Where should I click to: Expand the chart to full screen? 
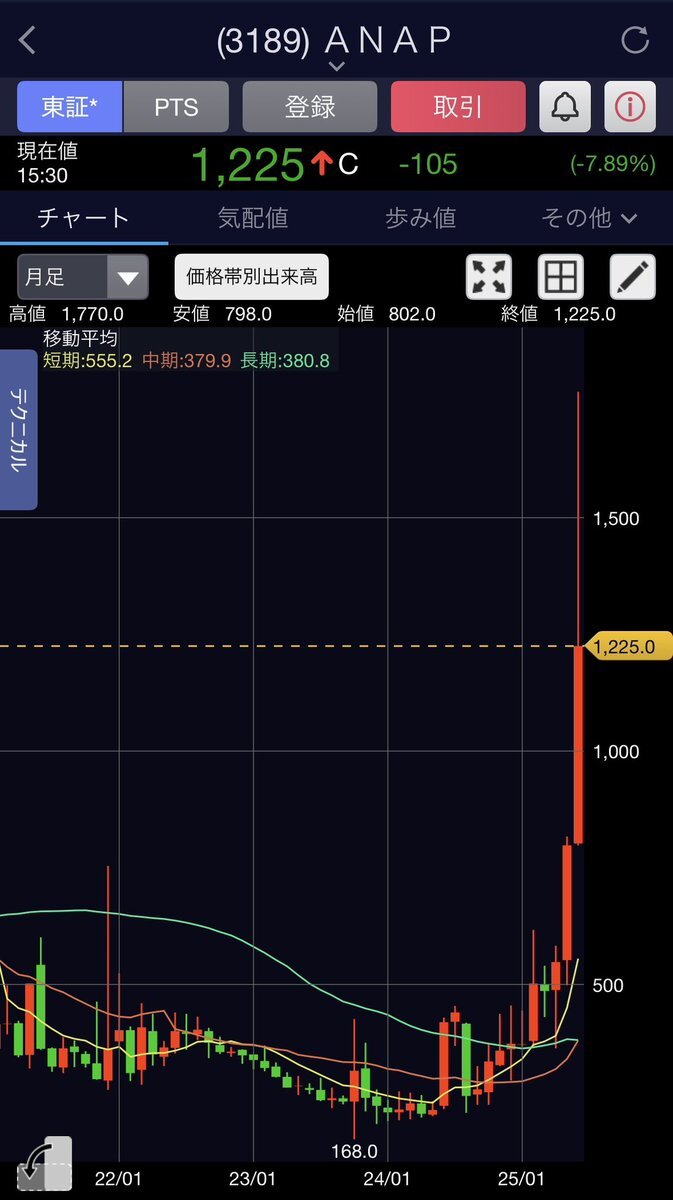pos(489,277)
